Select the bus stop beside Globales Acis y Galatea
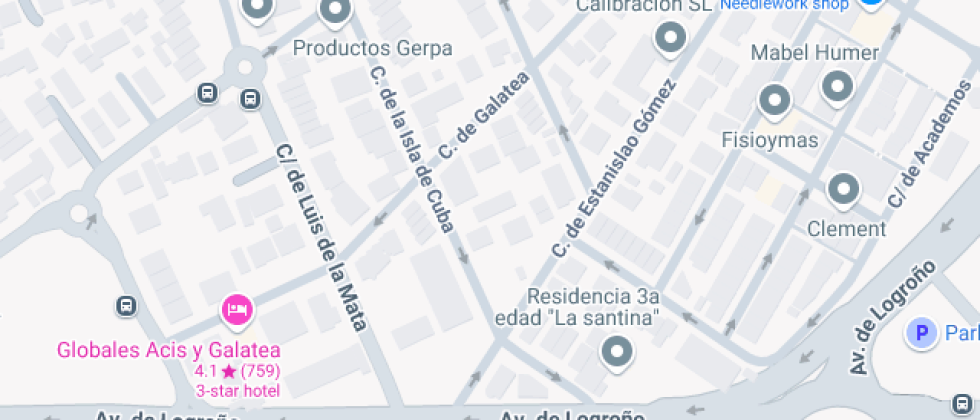 point(126,307)
